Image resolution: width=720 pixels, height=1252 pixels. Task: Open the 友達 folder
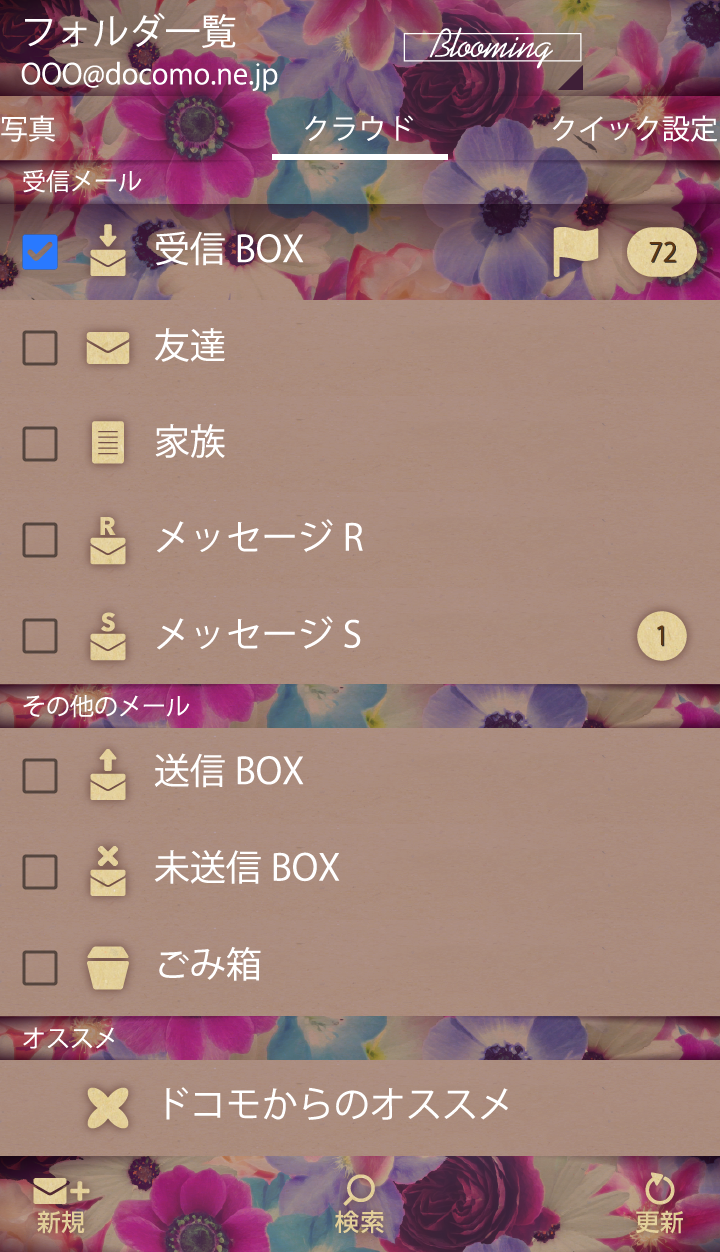(190, 346)
